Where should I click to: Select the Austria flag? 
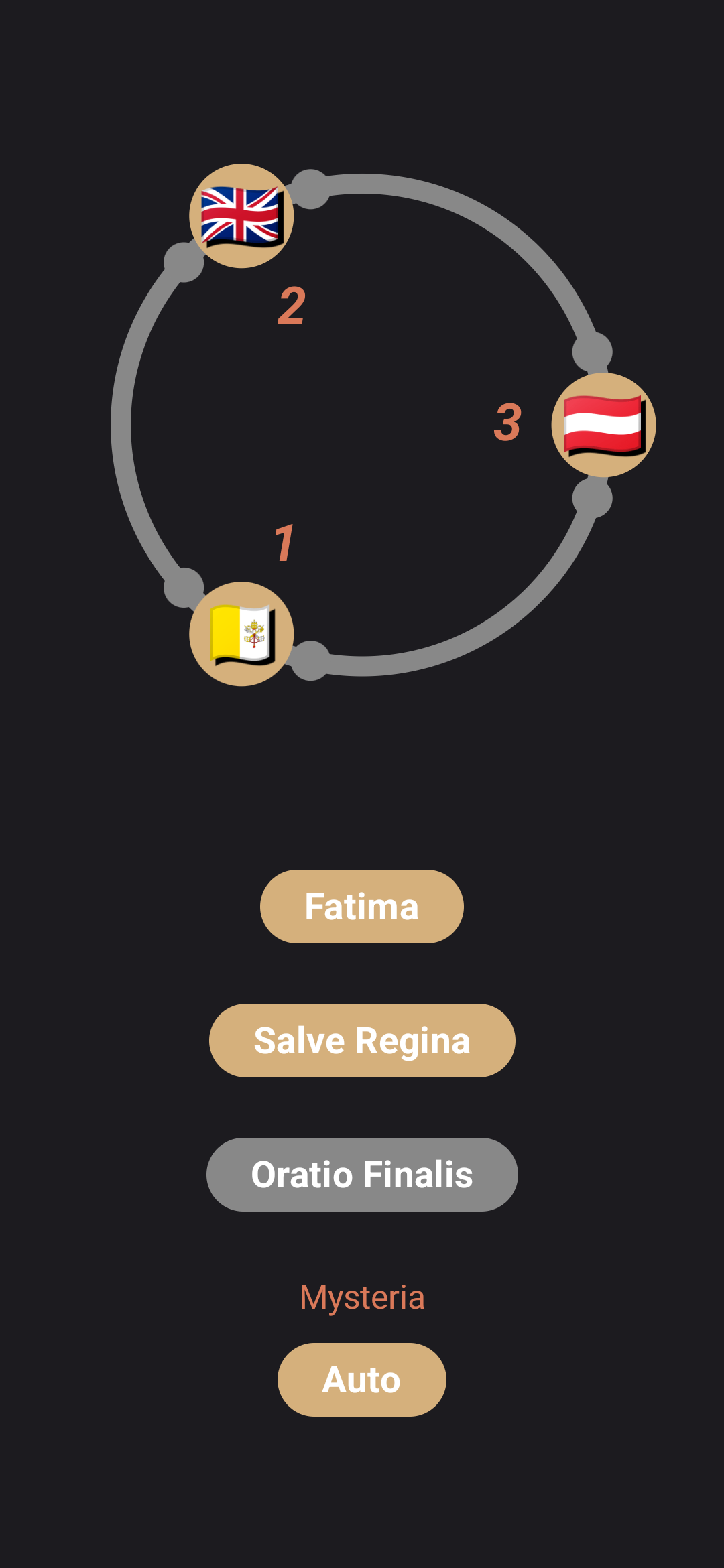click(603, 425)
